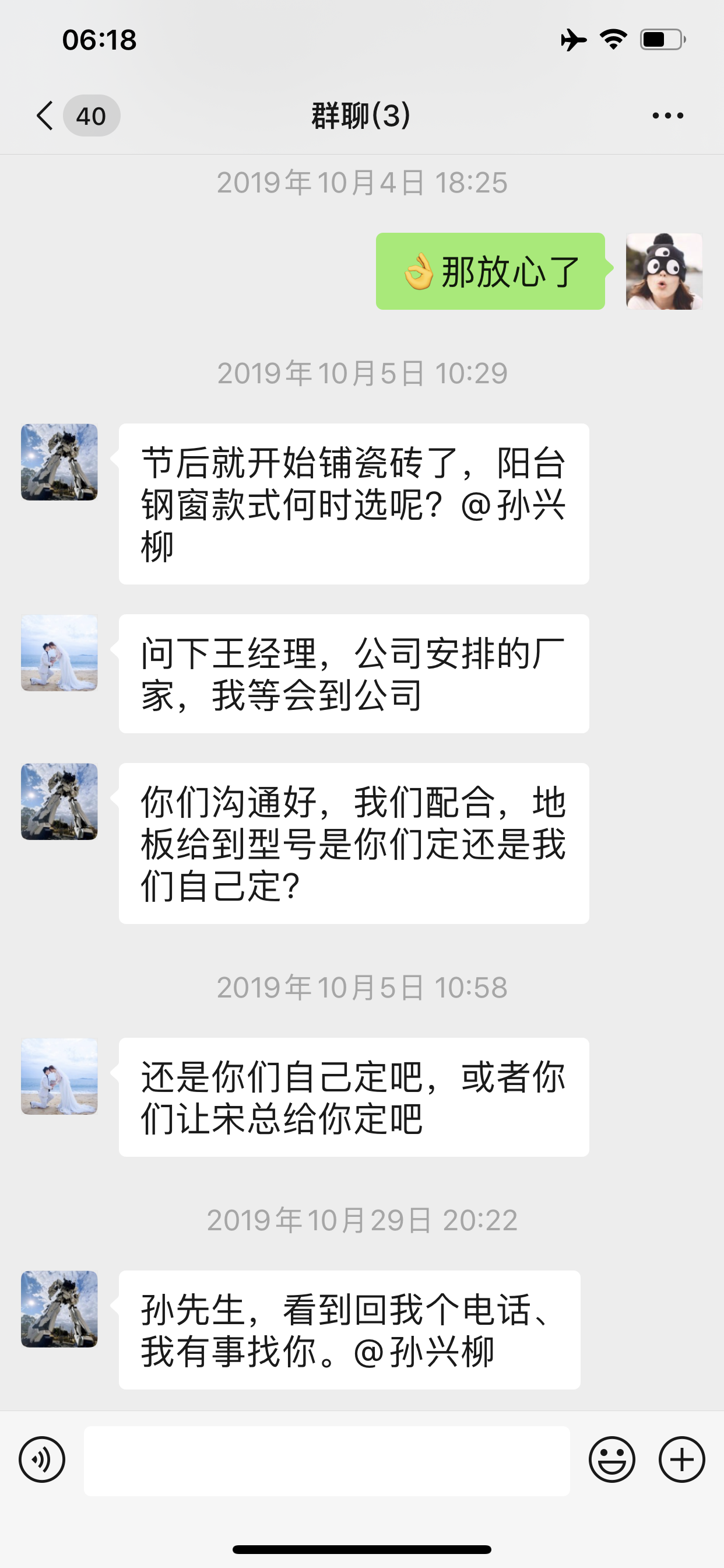The height and width of the screenshot is (1568, 724).
Task: Tap avatar next to 孙先生，看到回我个电话
Action: point(59,1308)
